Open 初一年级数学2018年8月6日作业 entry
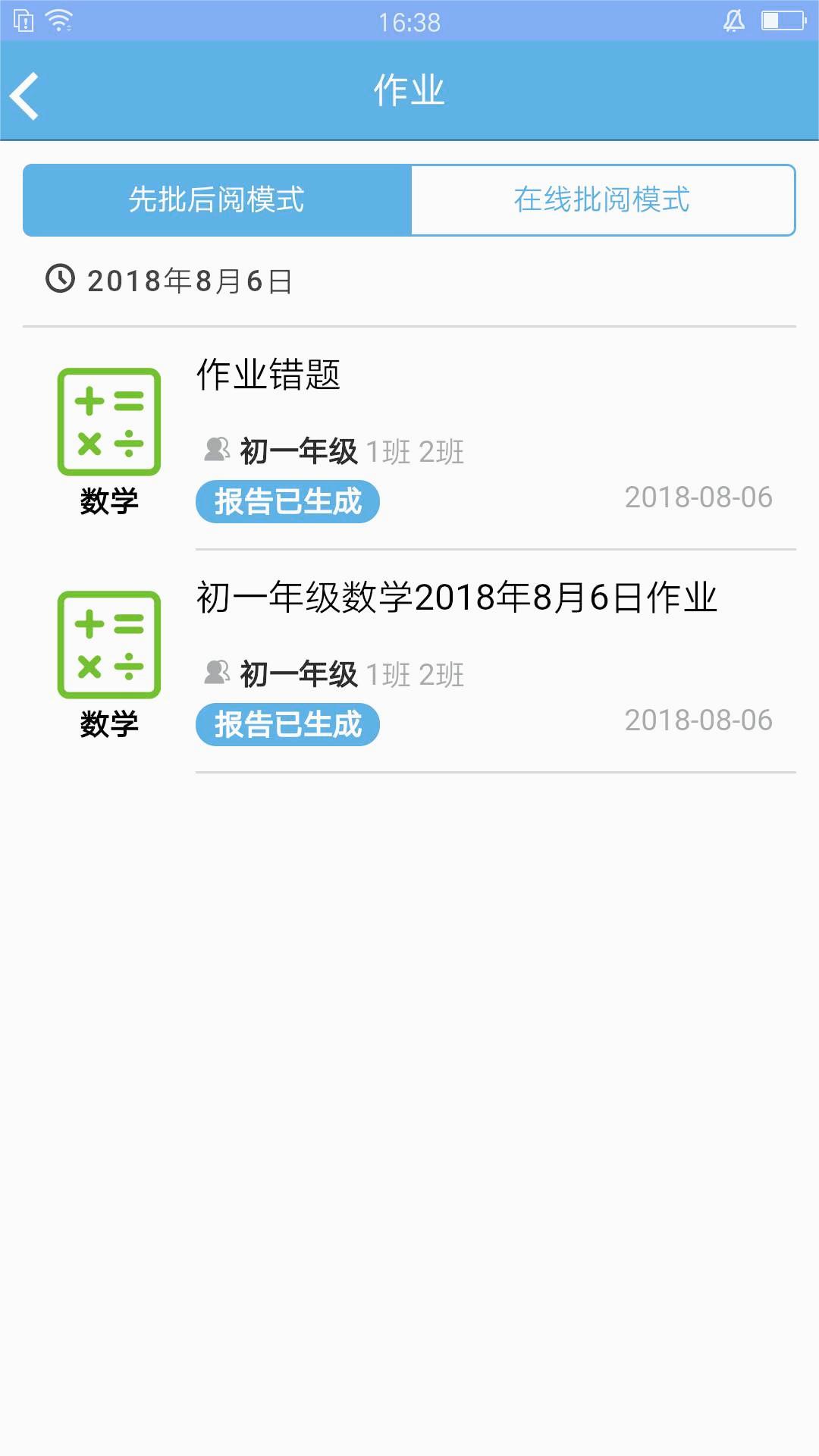The width and height of the screenshot is (819, 1456). (x=457, y=598)
